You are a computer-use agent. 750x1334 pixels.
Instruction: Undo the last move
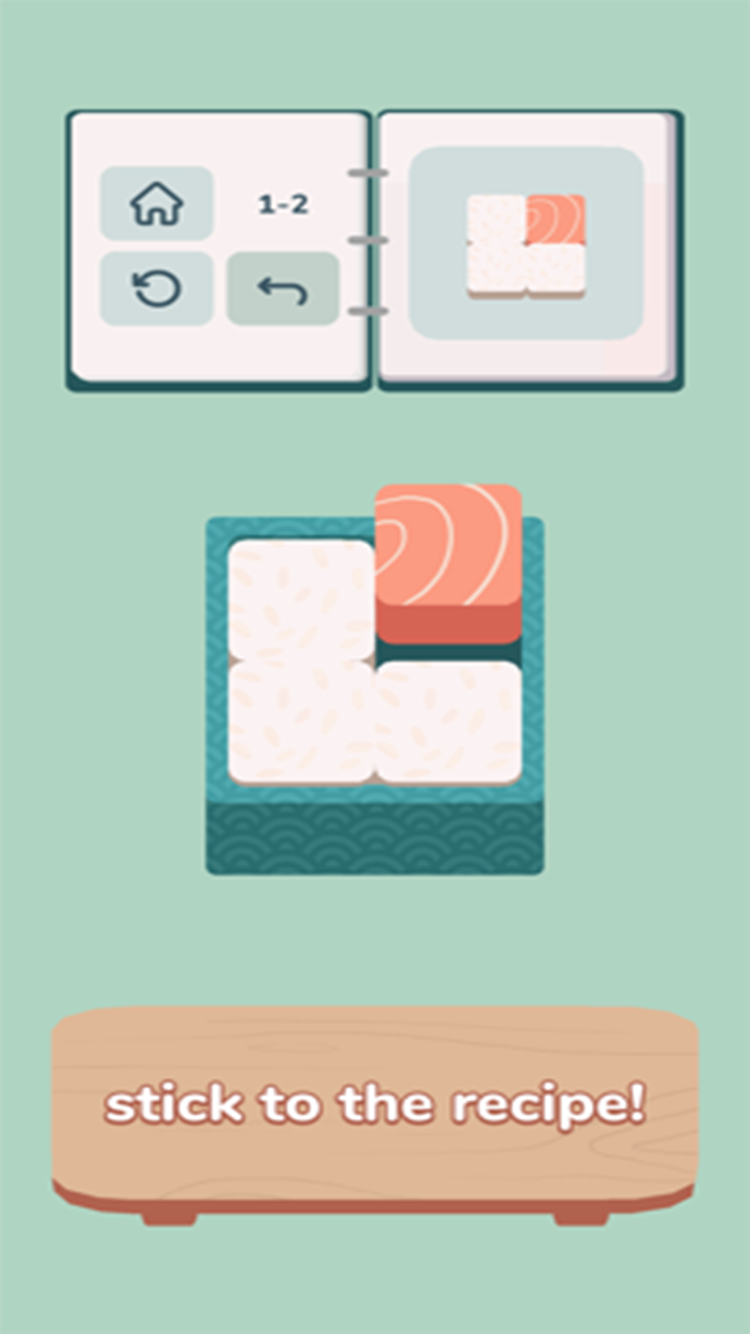[x=283, y=289]
